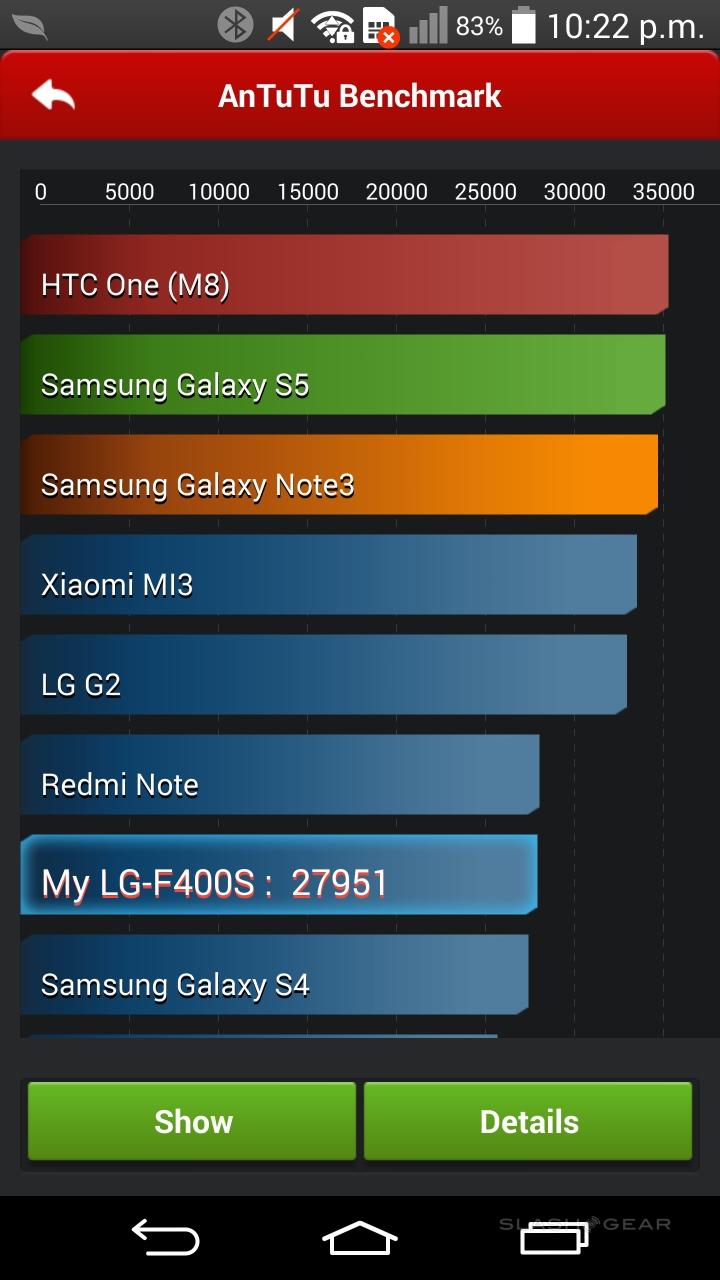Go to the home screen
Screen dimensions: 720x1280
[x=359, y=1237]
